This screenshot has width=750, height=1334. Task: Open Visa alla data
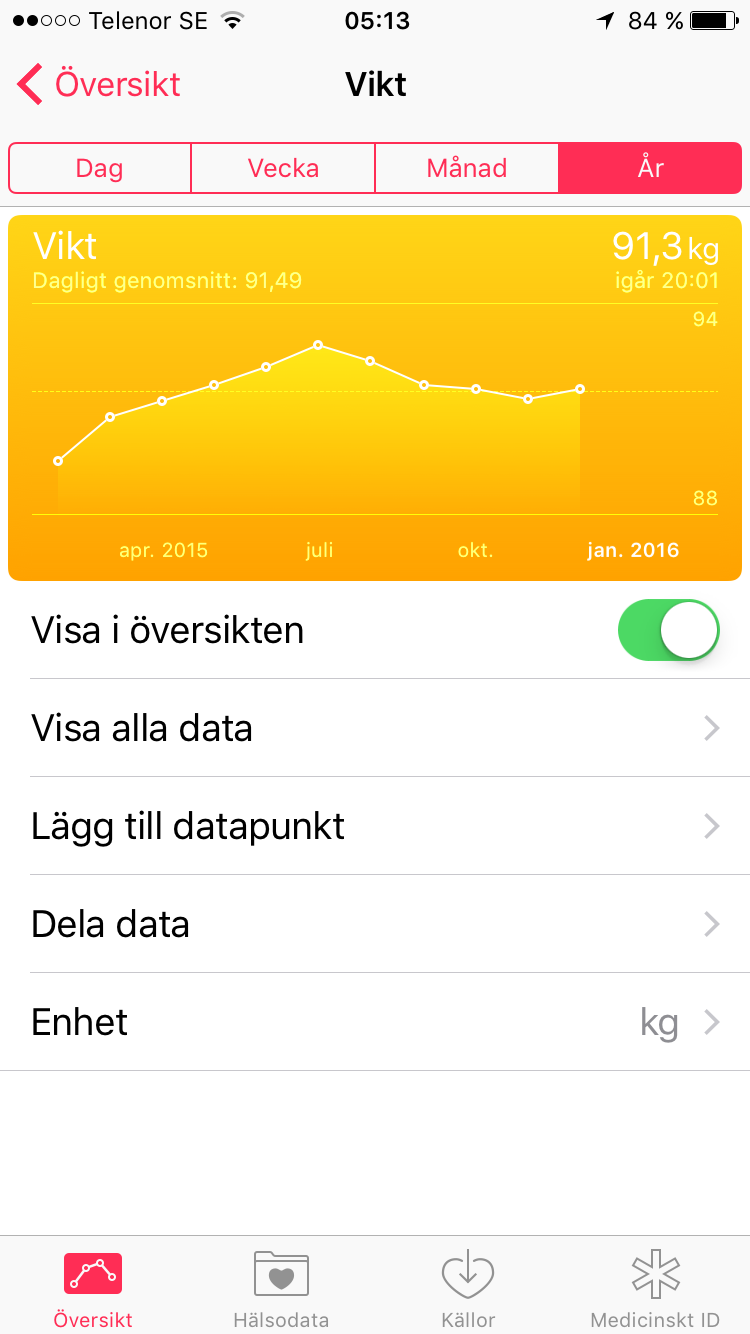coord(375,728)
